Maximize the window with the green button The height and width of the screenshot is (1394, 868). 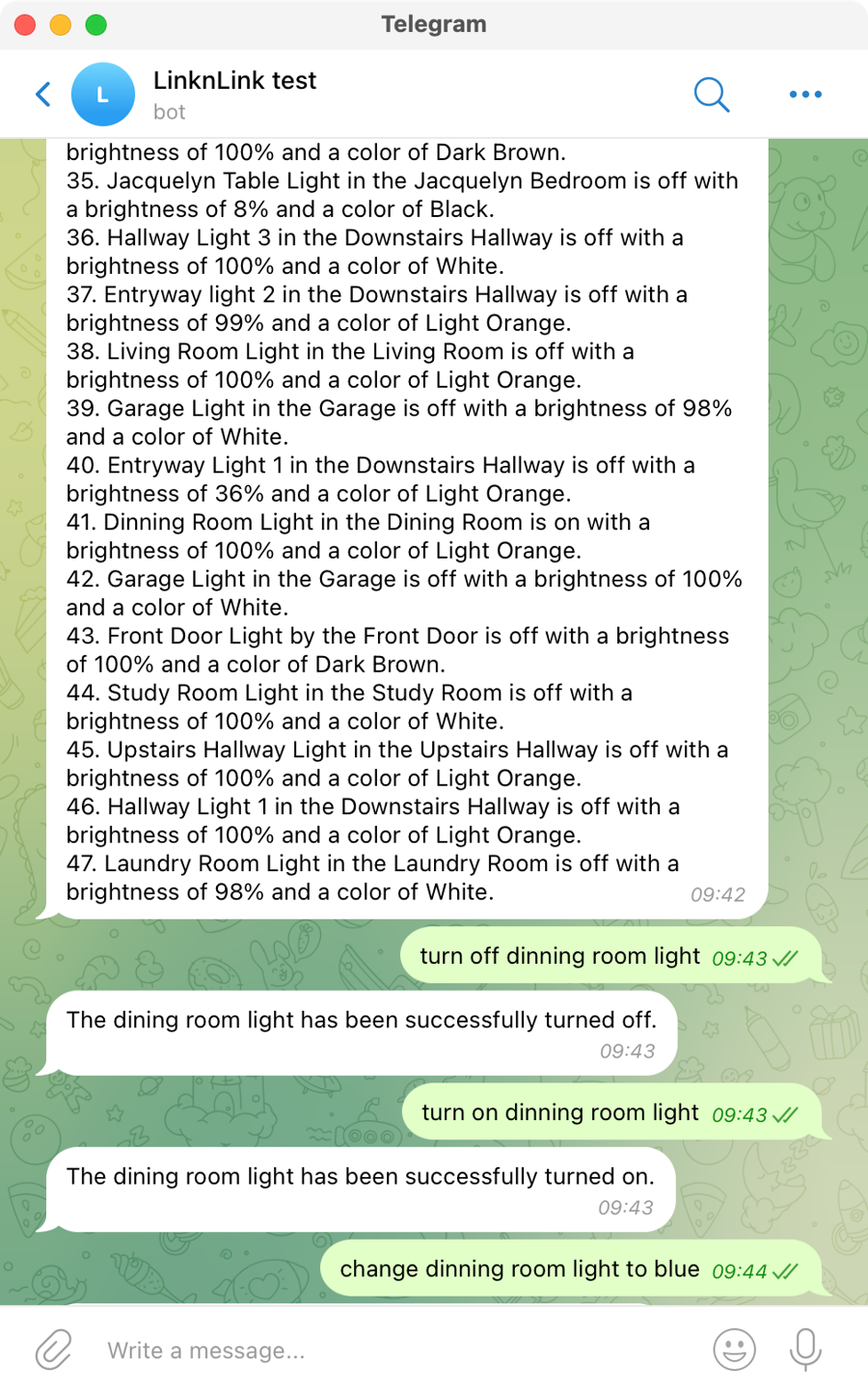click(x=96, y=25)
